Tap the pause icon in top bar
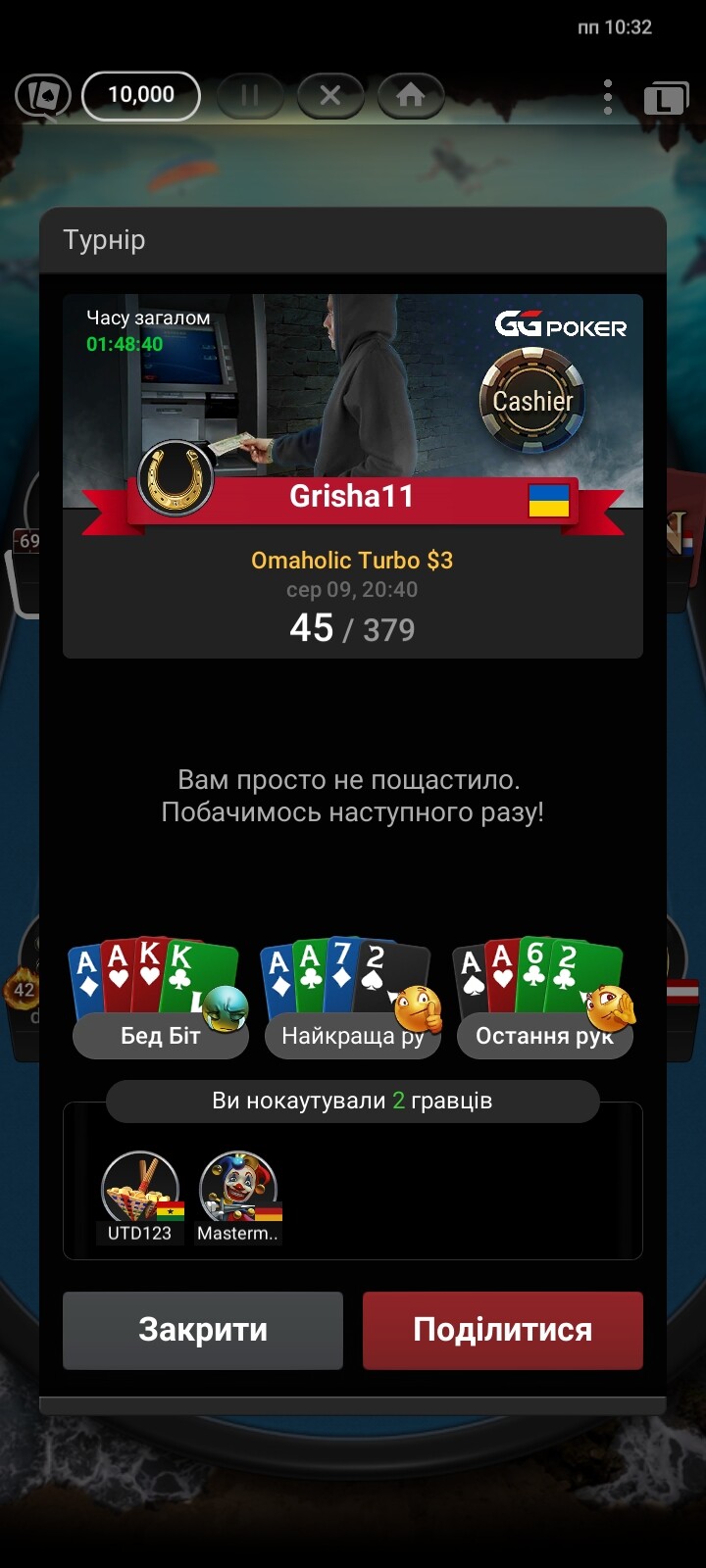The width and height of the screenshot is (706, 1568). [250, 95]
